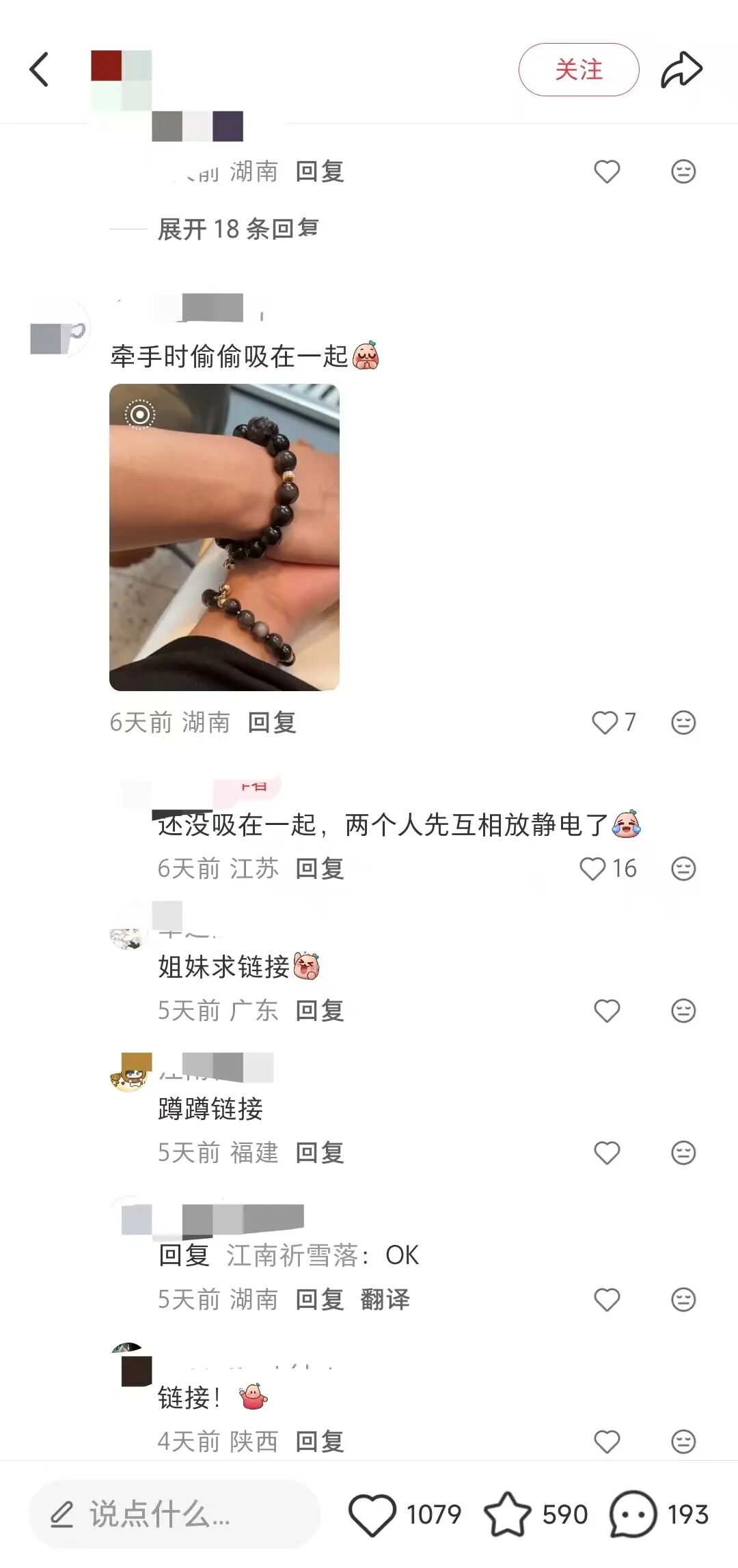738x1568 pixels.
Task: Translate the reply saying OK
Action: point(385,1300)
